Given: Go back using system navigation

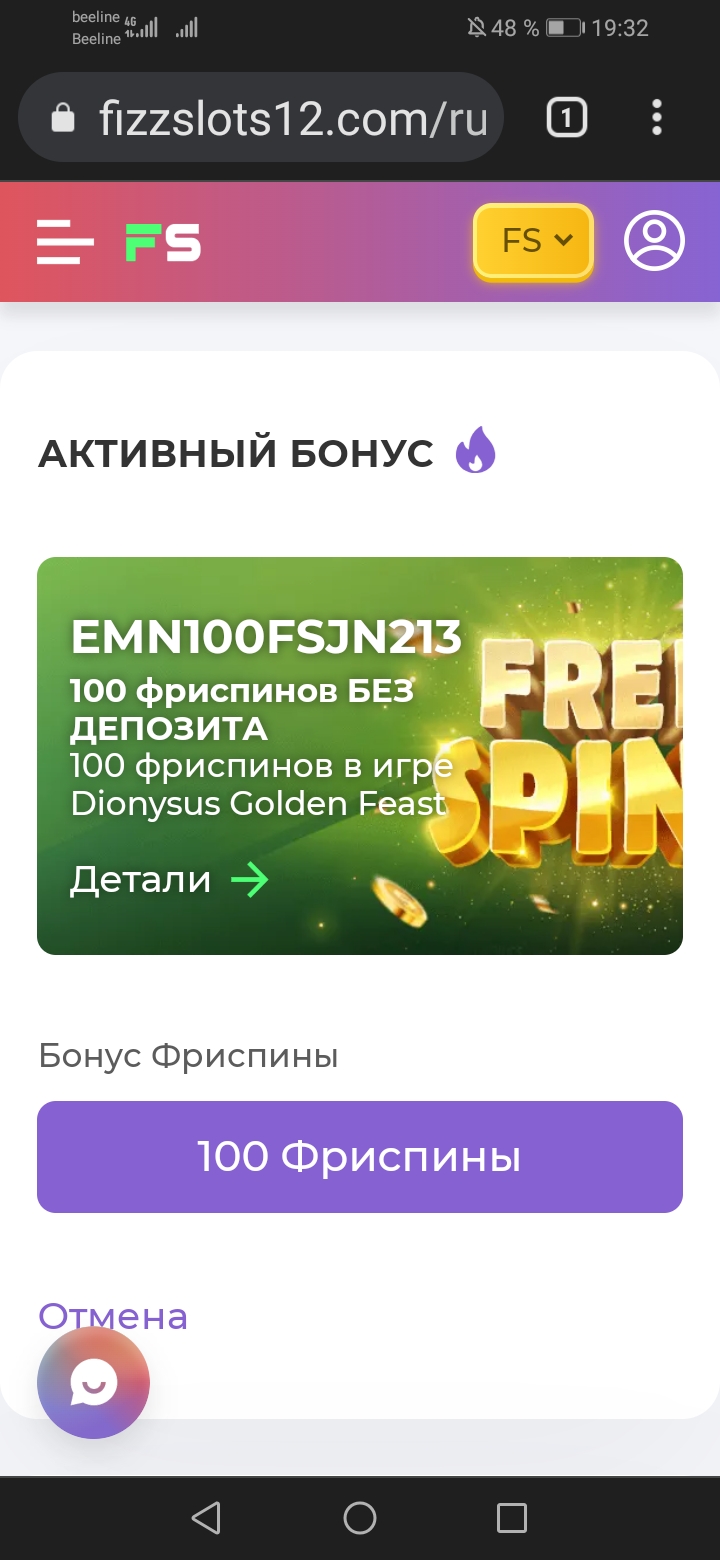Looking at the screenshot, I should pyautogui.click(x=206, y=1518).
